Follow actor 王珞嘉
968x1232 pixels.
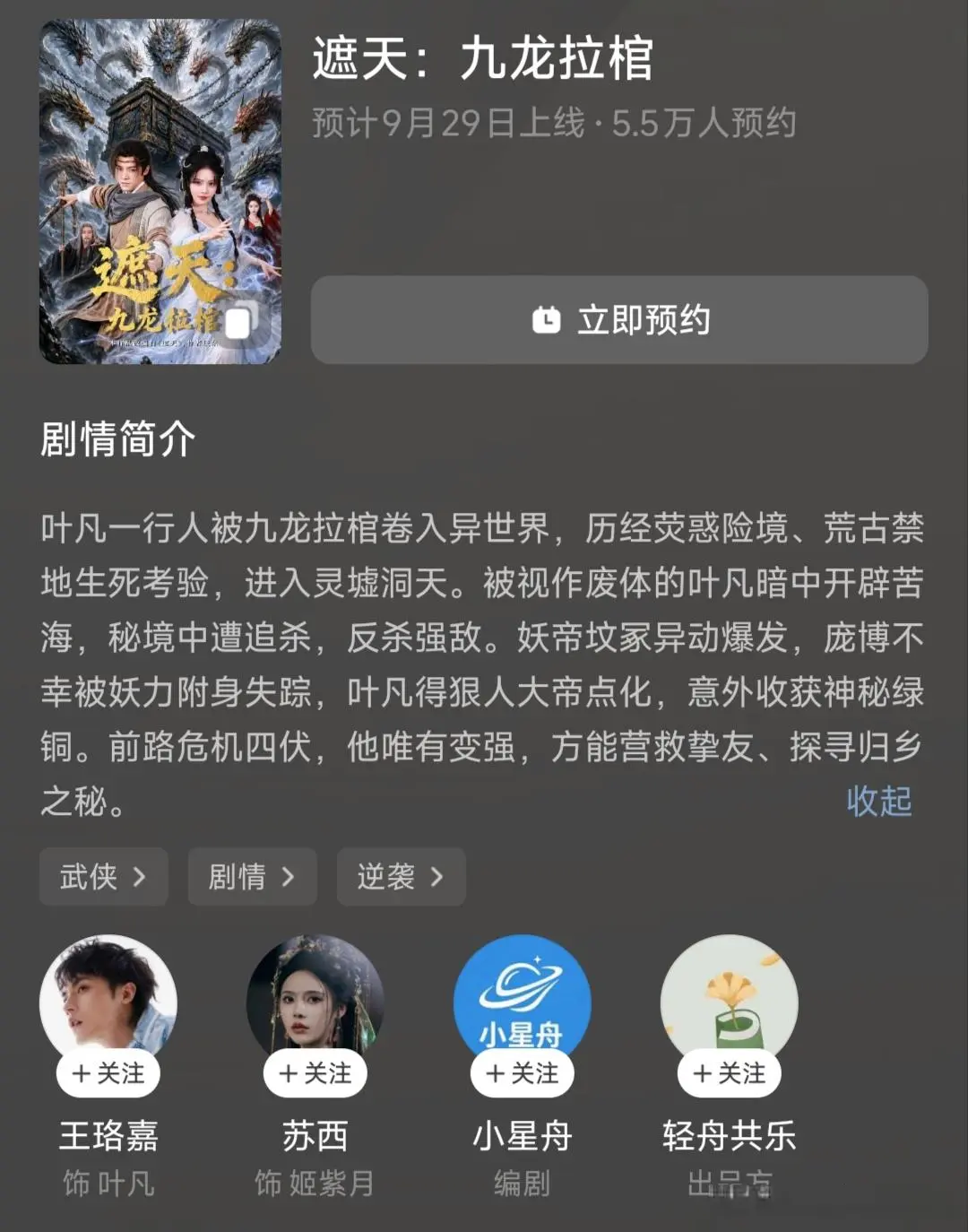[x=108, y=1073]
